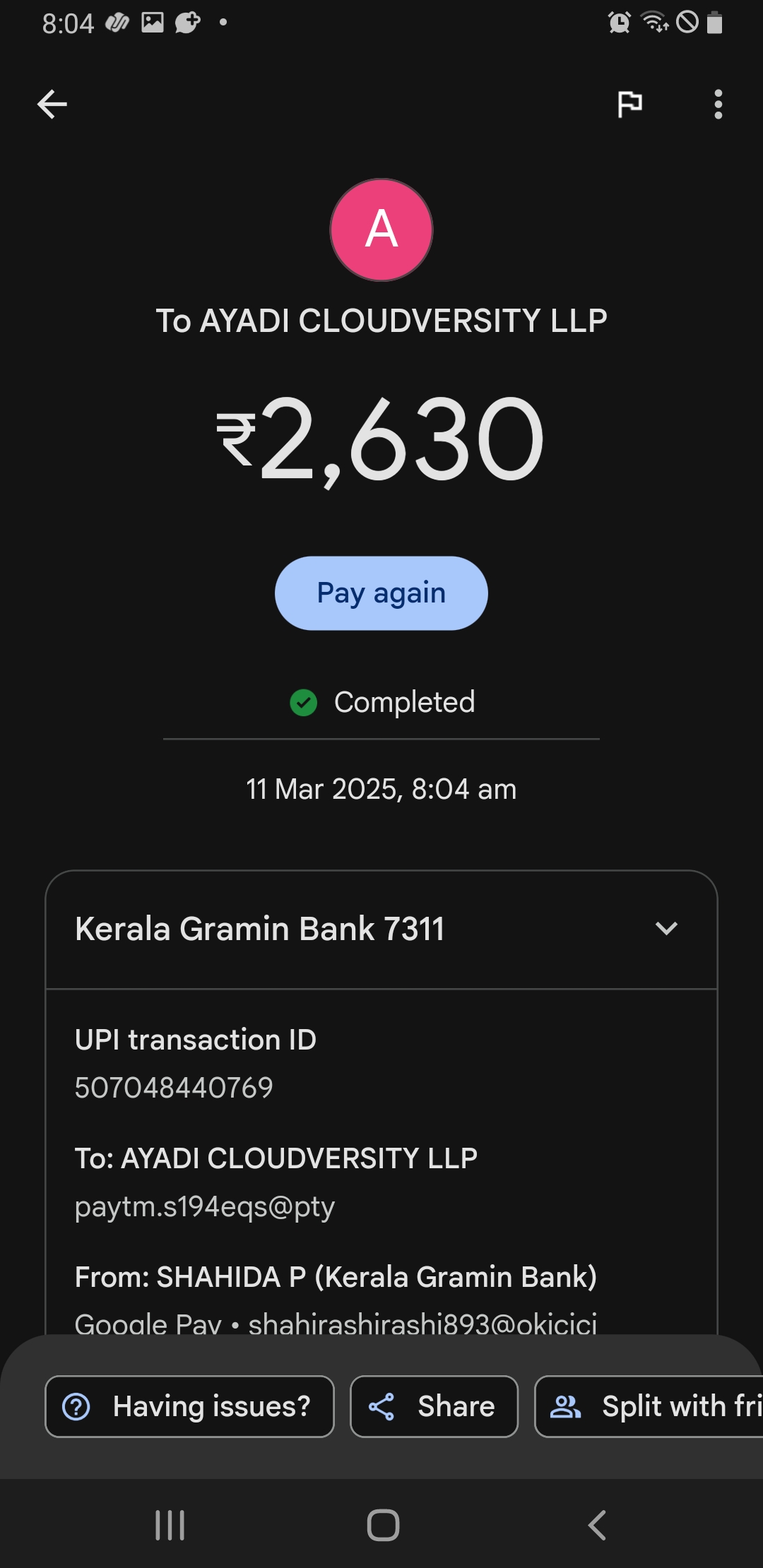Expand the Kerala Gramin Bank 7311 details
This screenshot has width=763, height=1568.
click(x=666, y=928)
